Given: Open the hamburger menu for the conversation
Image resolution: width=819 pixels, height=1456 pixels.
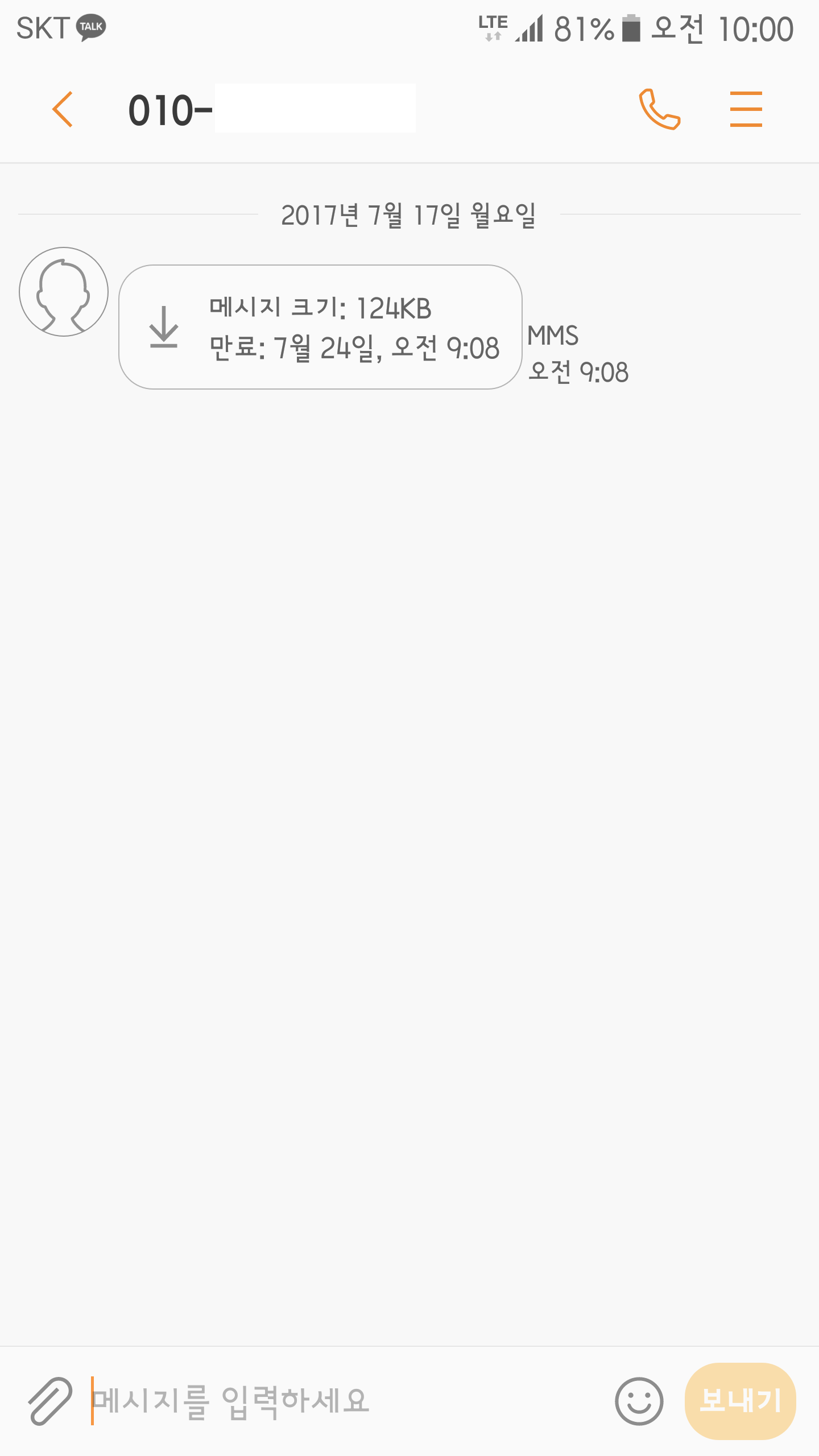Looking at the screenshot, I should [x=746, y=109].
